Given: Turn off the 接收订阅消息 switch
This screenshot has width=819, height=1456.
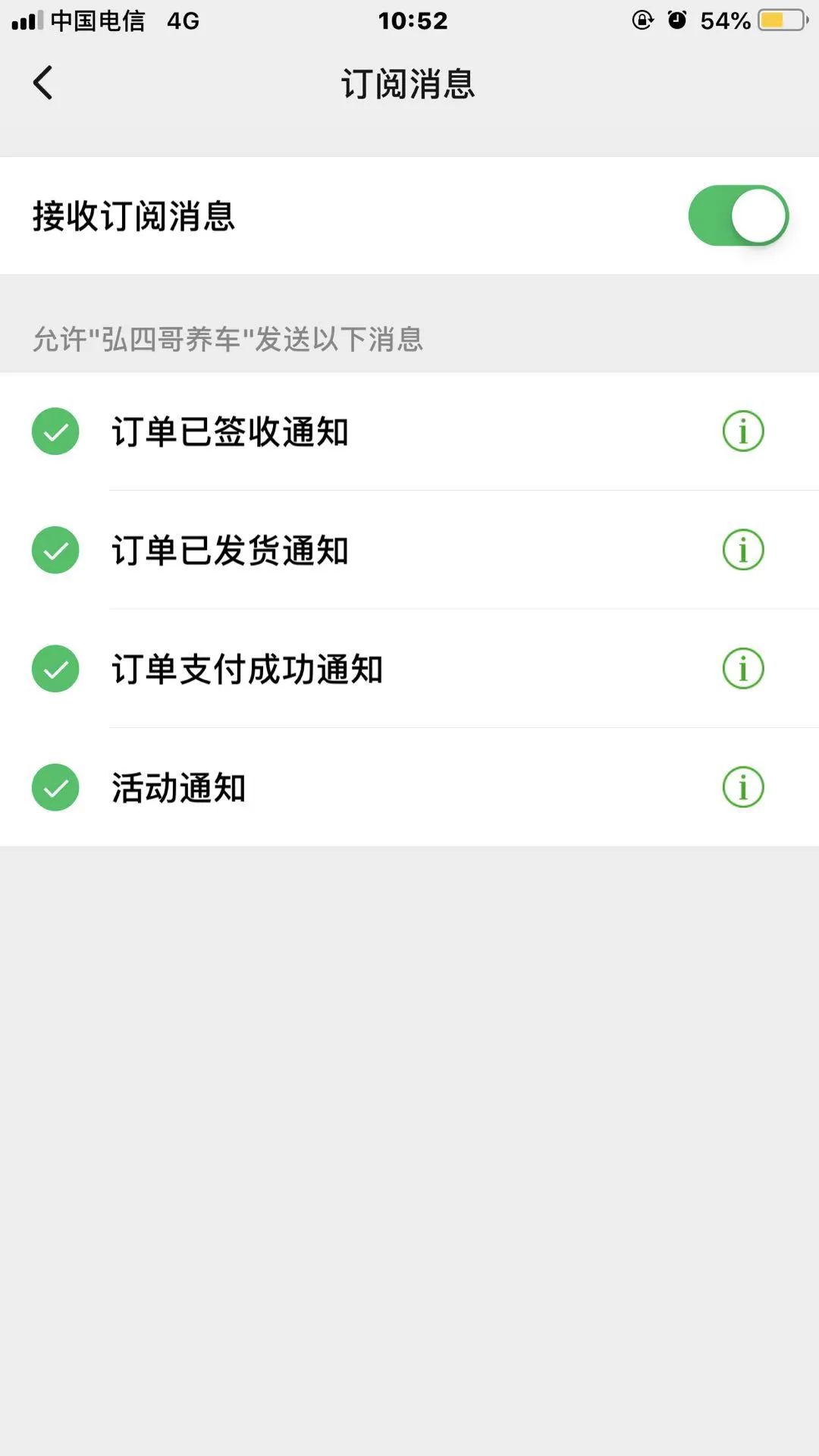Looking at the screenshot, I should pos(738,215).
